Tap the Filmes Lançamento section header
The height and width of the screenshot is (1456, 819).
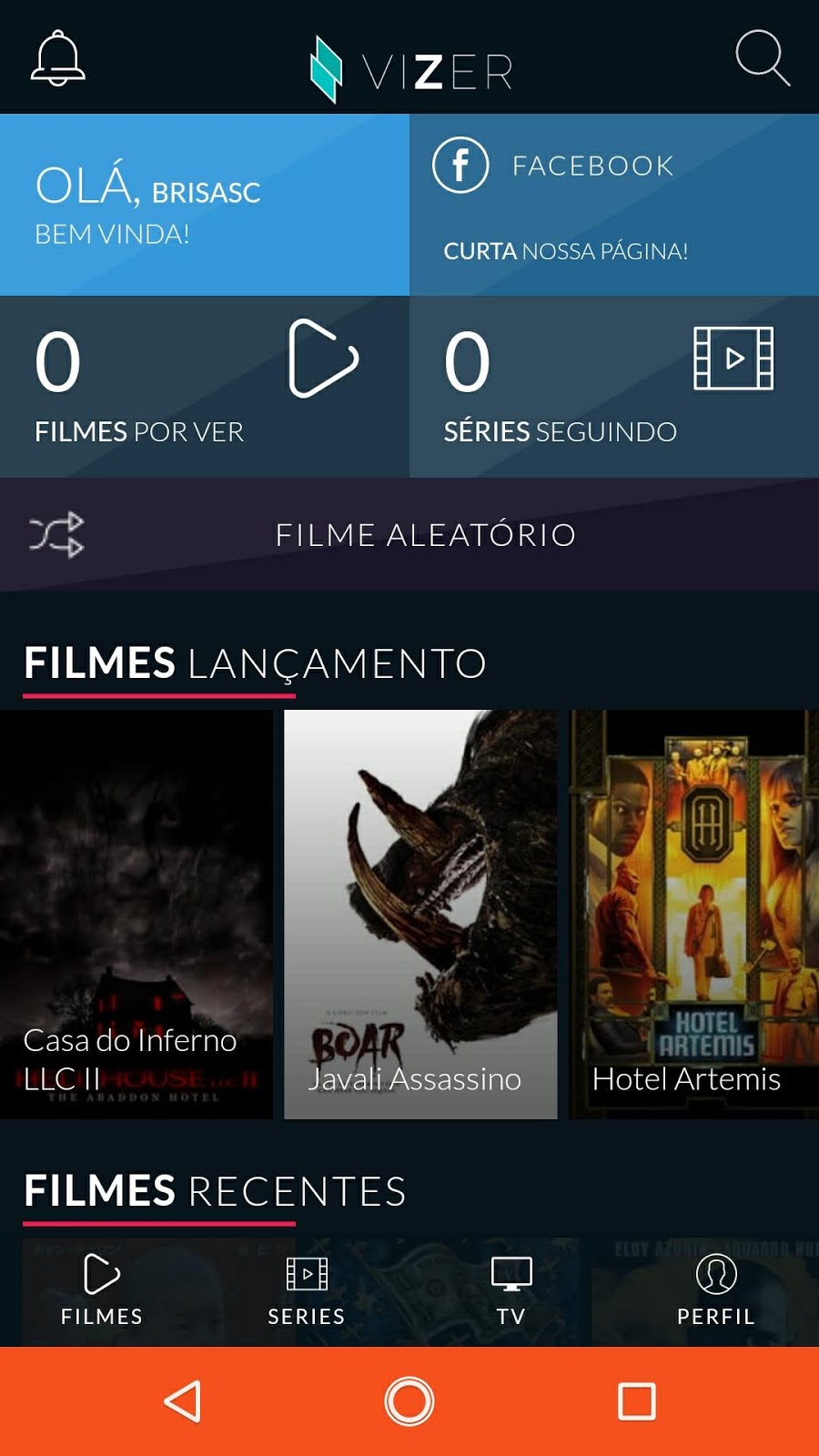pyautogui.click(x=255, y=664)
